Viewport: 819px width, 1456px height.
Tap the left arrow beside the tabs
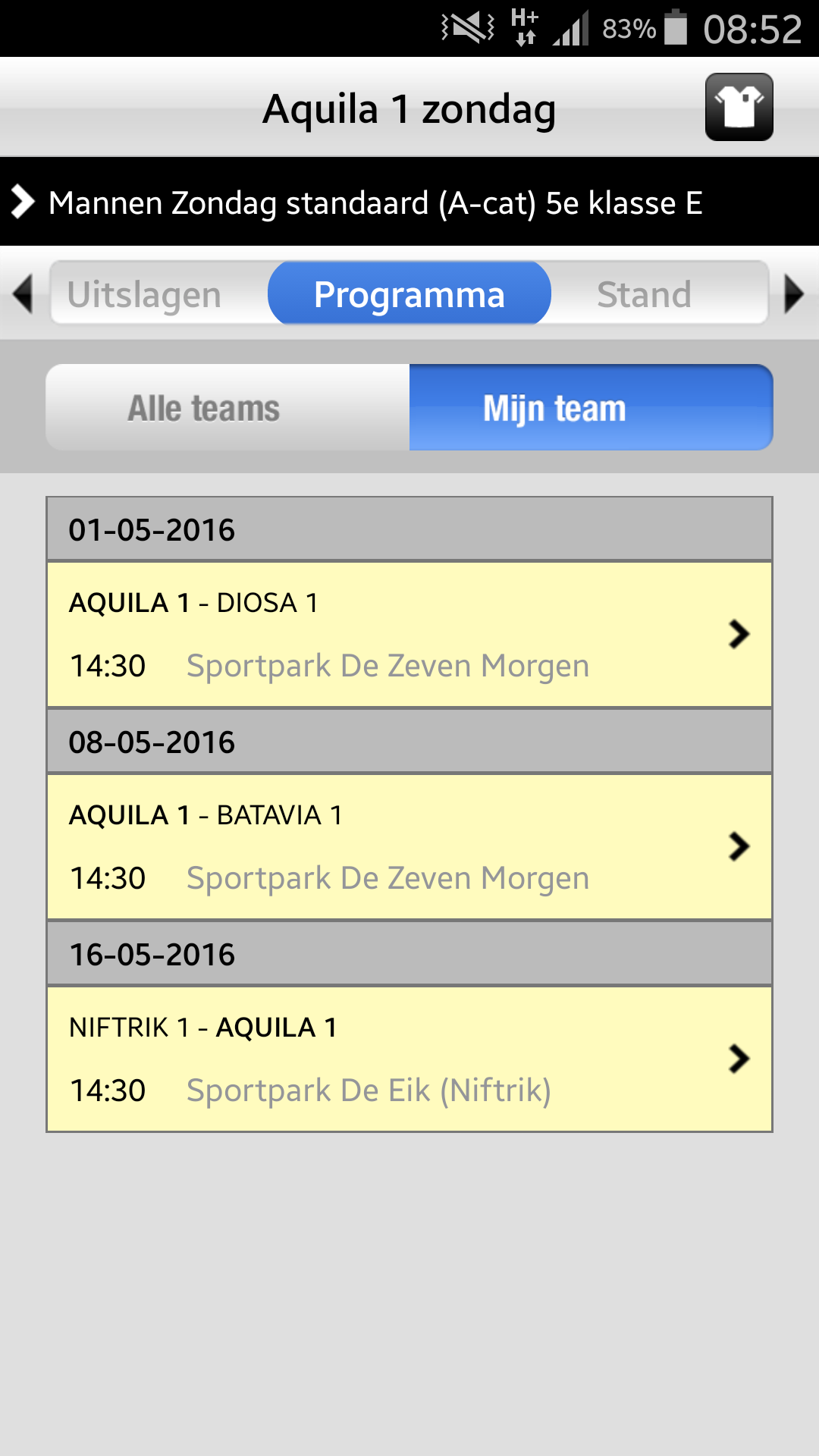point(24,293)
